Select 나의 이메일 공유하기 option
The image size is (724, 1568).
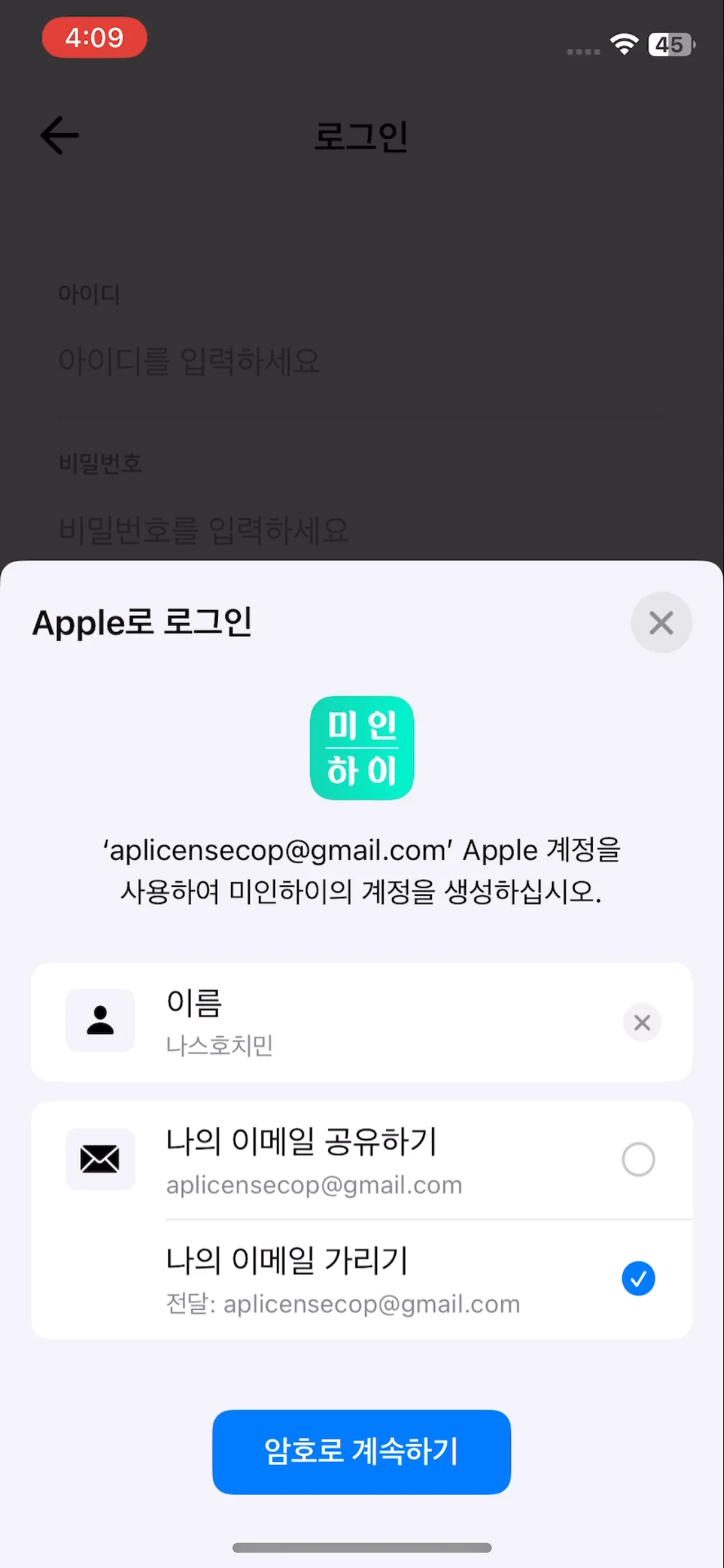pos(638,1159)
